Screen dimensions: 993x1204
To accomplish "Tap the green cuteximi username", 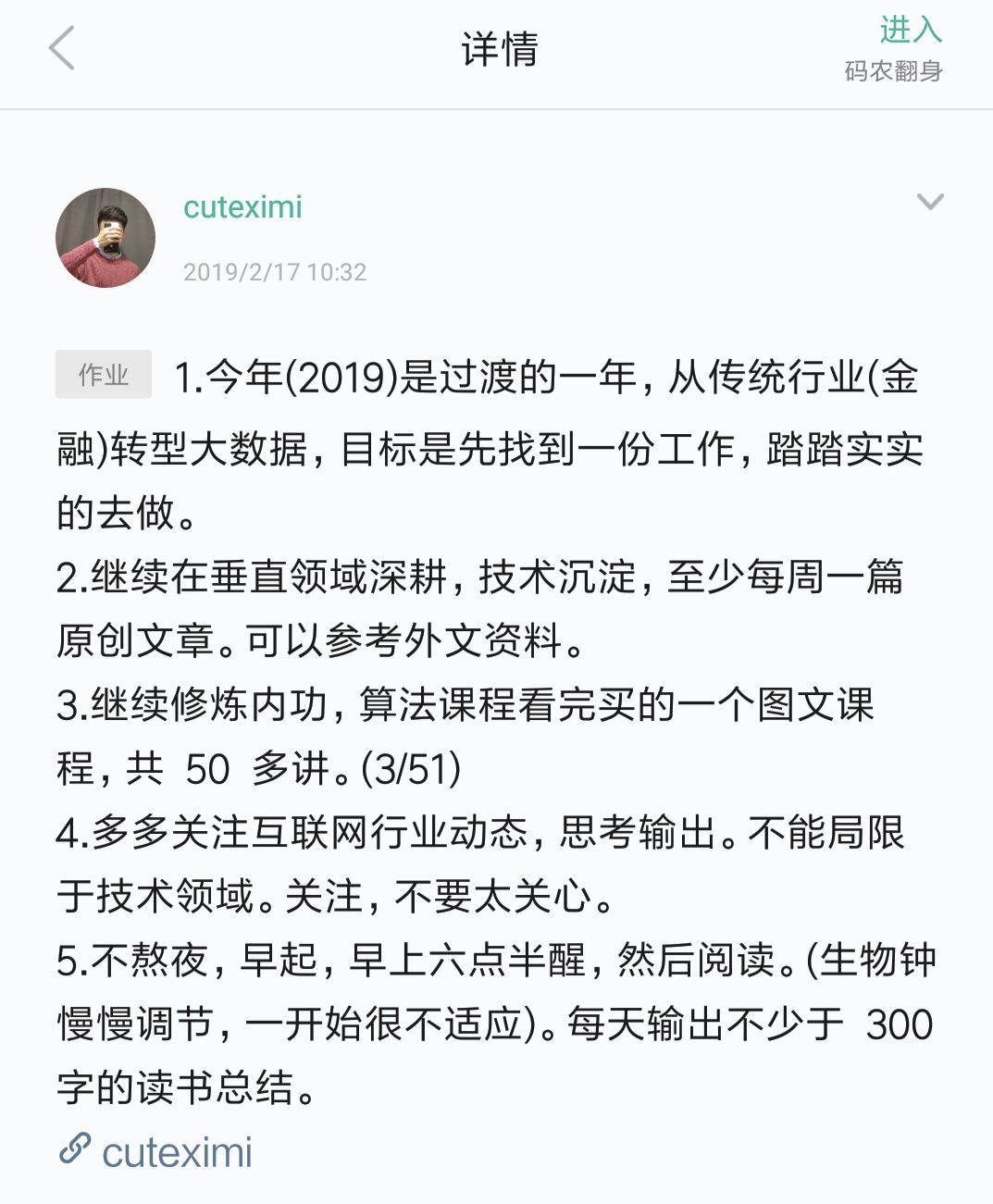I will tap(242, 207).
